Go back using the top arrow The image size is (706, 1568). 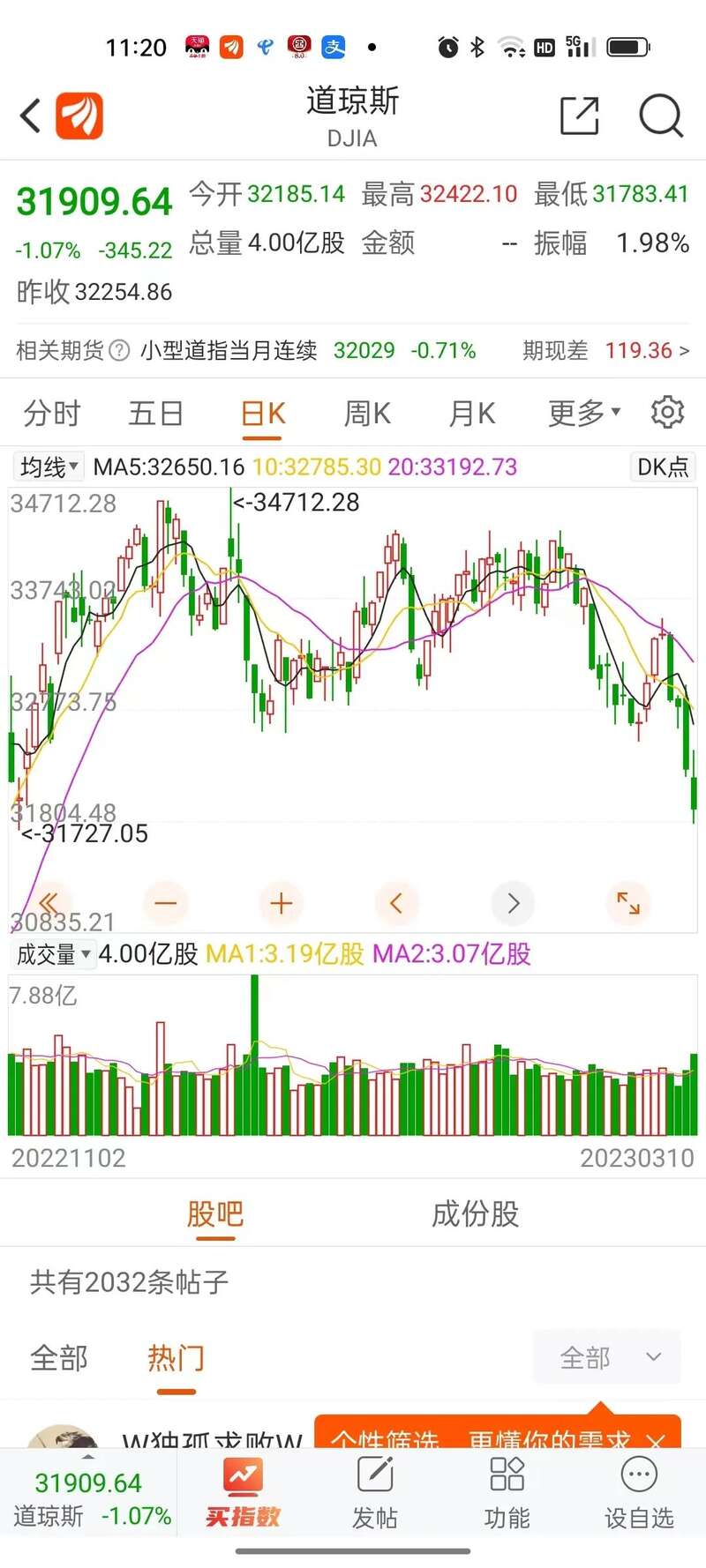pos(31,116)
